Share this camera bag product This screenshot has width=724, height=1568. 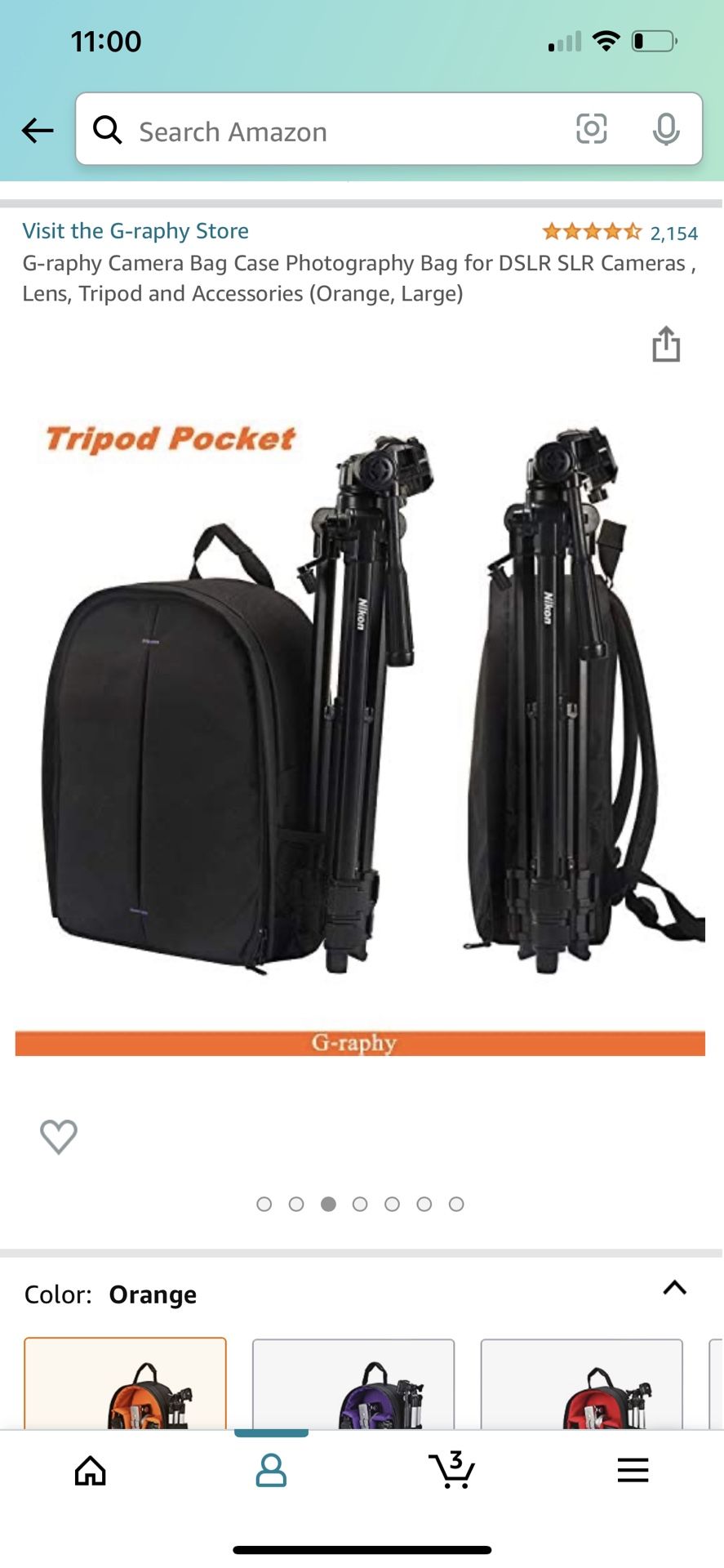tap(666, 344)
